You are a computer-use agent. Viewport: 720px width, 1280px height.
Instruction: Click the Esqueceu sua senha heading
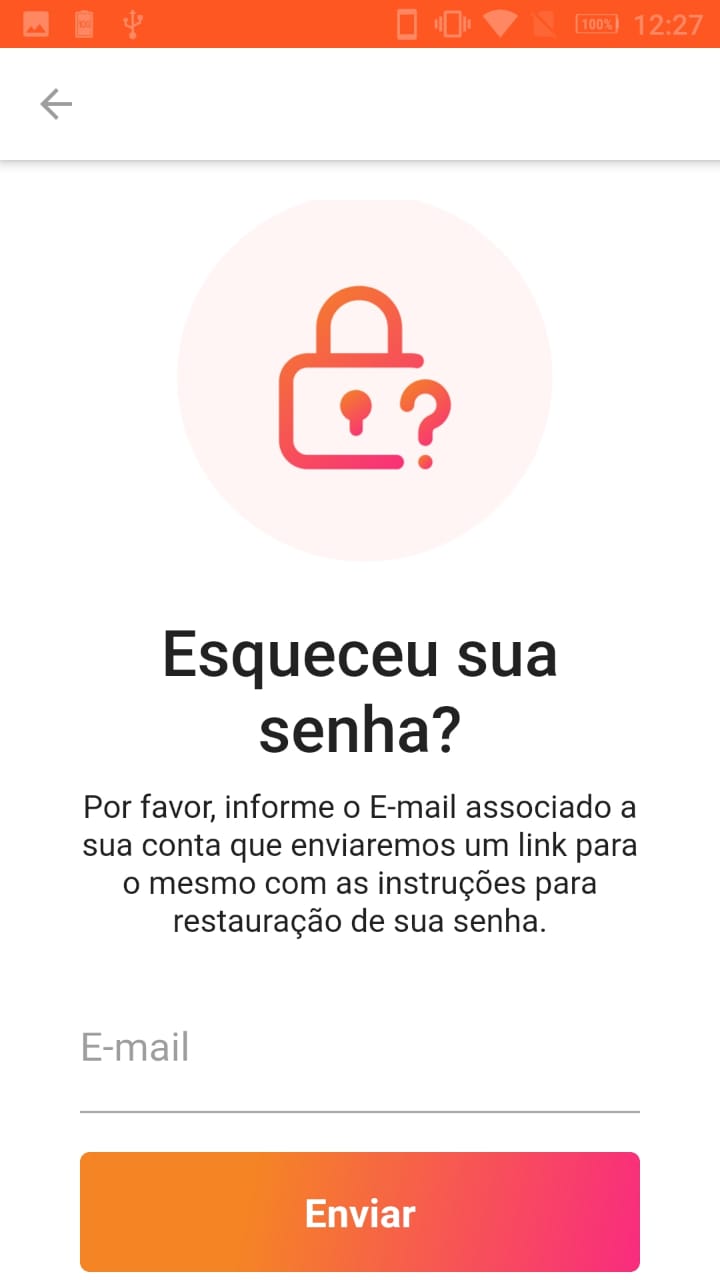360,690
